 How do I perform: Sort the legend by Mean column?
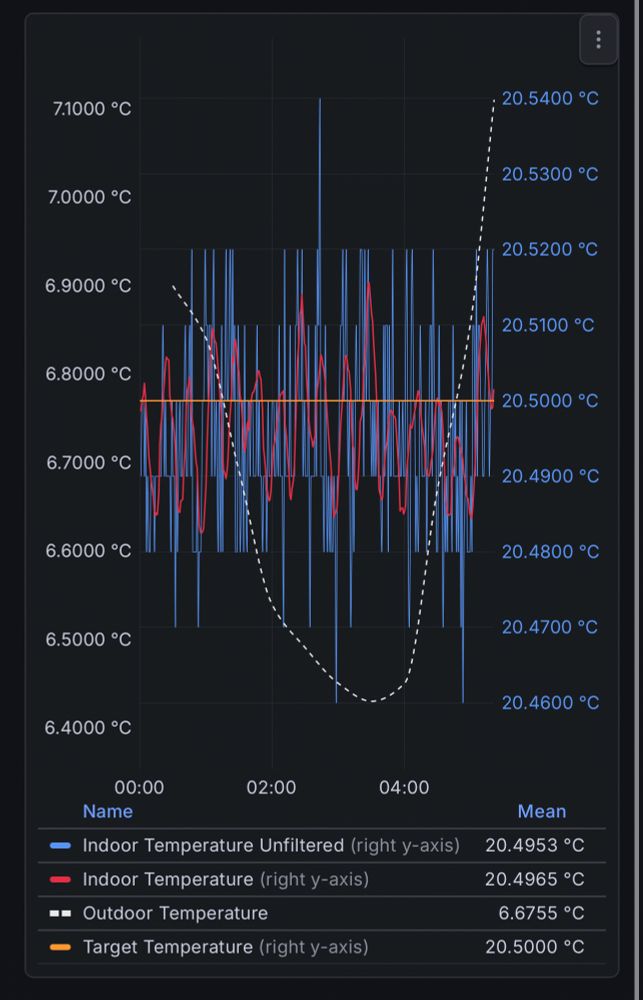pyautogui.click(x=542, y=811)
